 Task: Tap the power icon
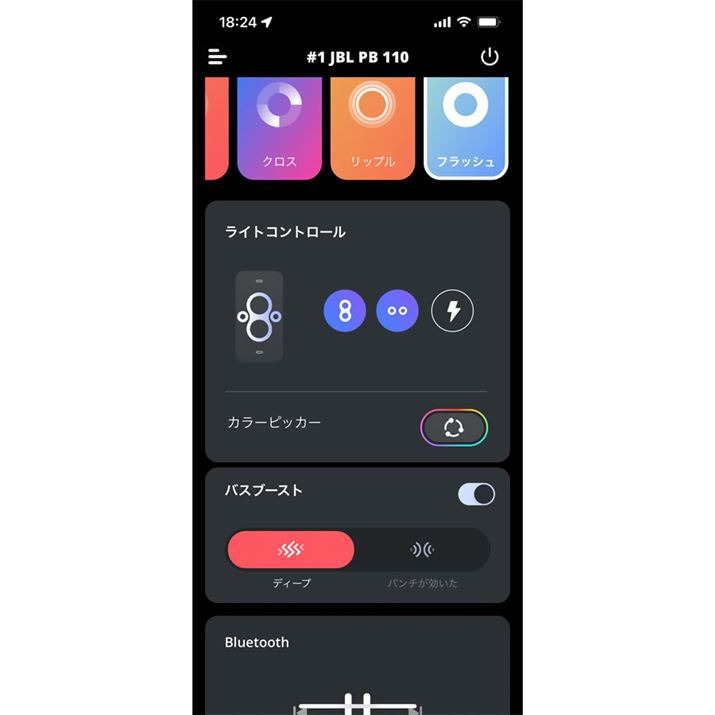pyautogui.click(x=489, y=57)
